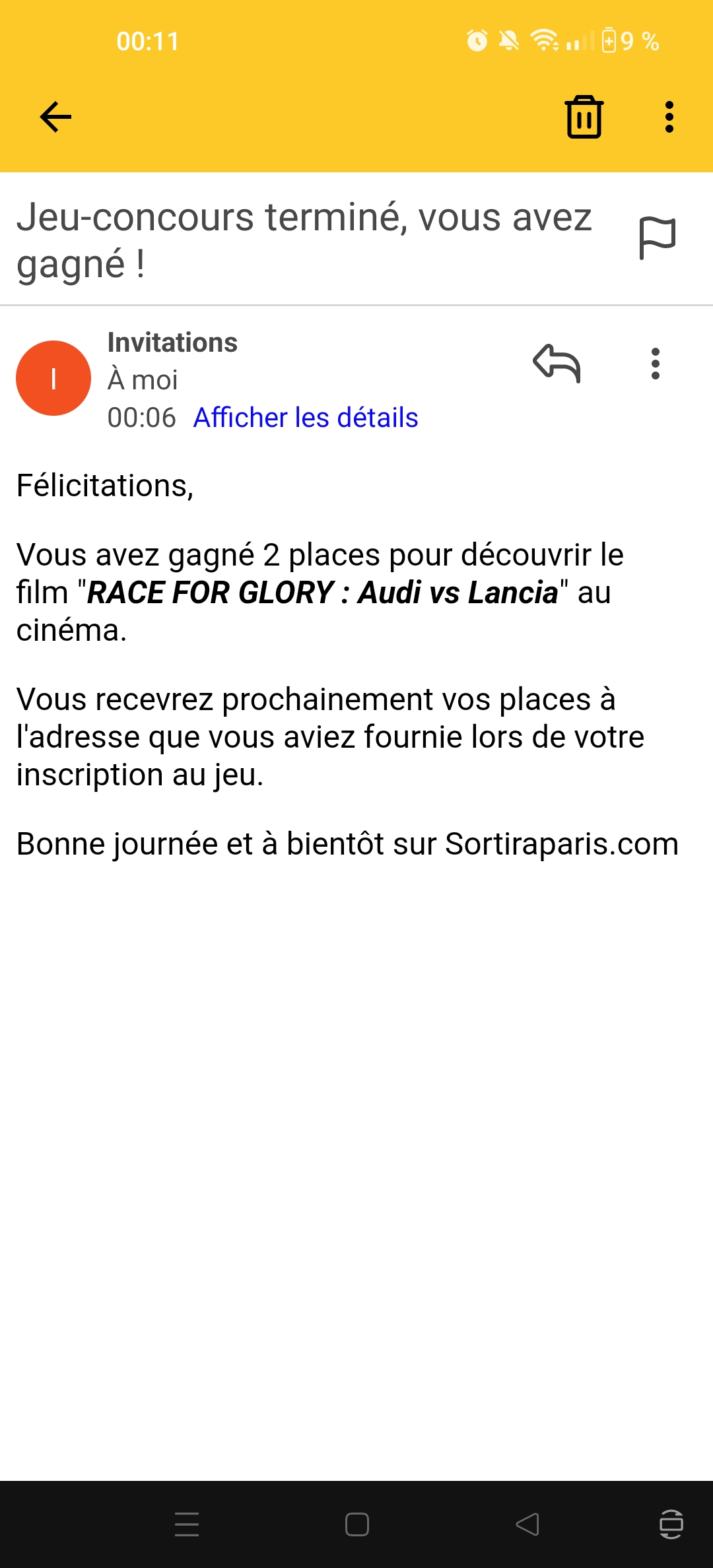Reply to the Invitations message
The height and width of the screenshot is (1568, 713).
(x=557, y=364)
